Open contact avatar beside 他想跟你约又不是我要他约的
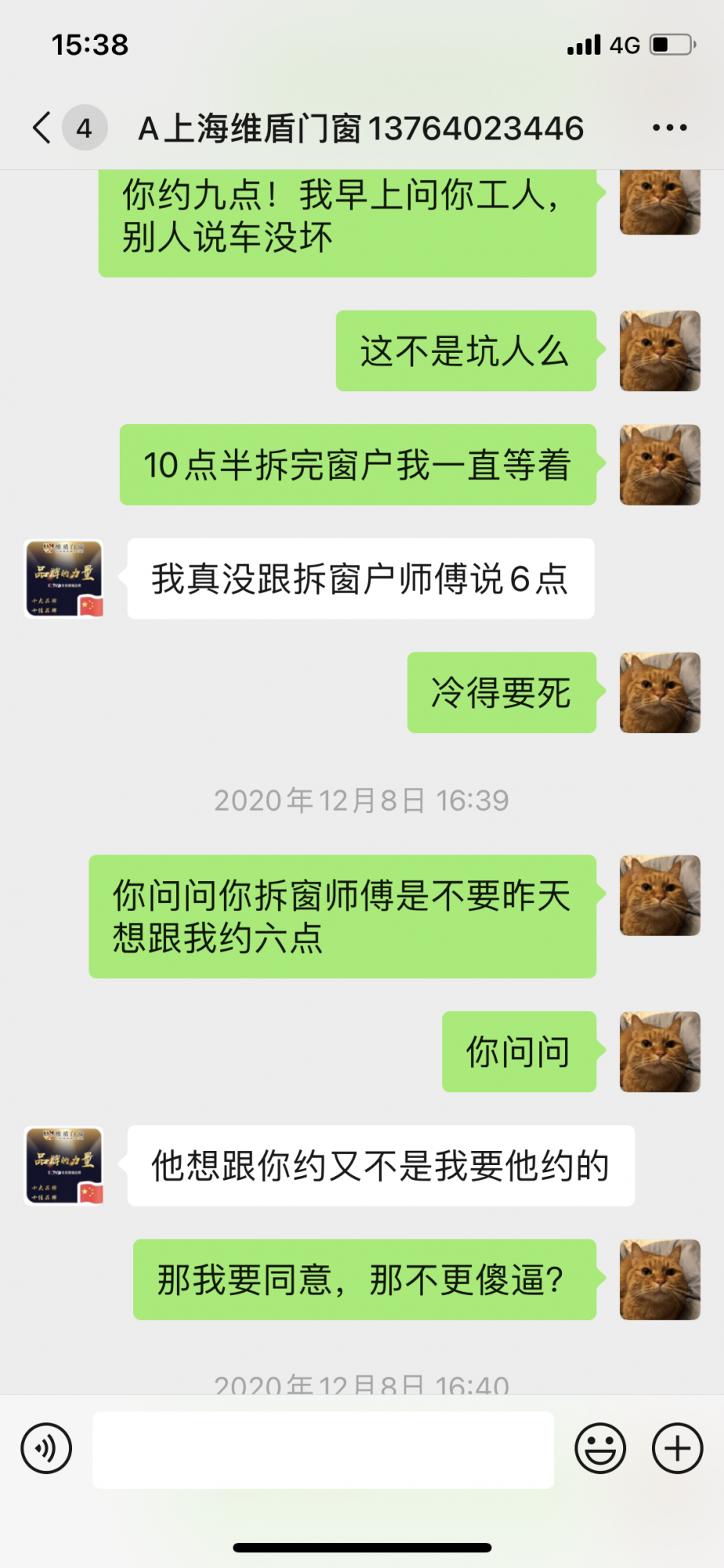This screenshot has width=724, height=1568. click(x=63, y=1165)
